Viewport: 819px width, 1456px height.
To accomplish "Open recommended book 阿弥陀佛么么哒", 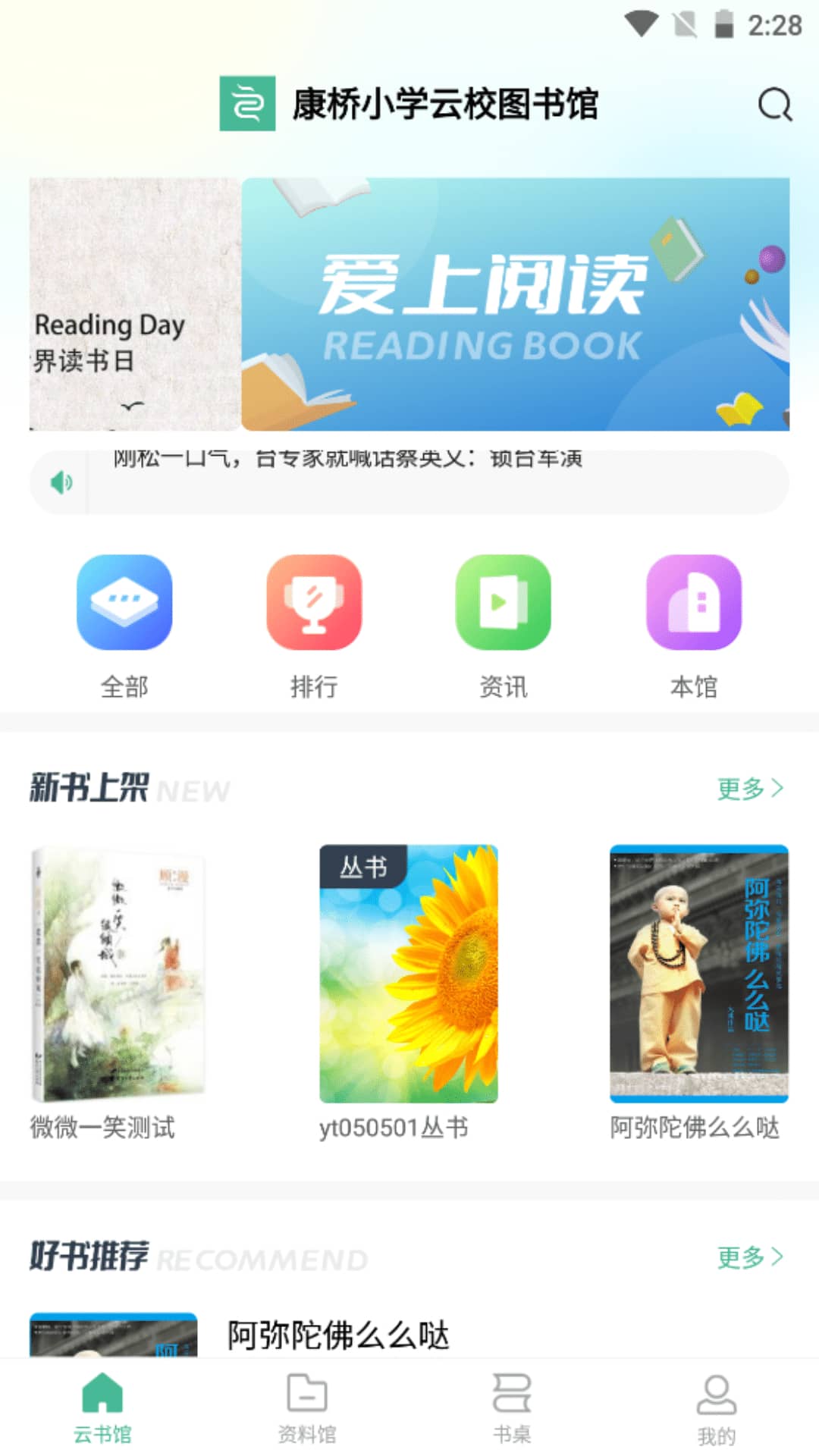I will (338, 1335).
